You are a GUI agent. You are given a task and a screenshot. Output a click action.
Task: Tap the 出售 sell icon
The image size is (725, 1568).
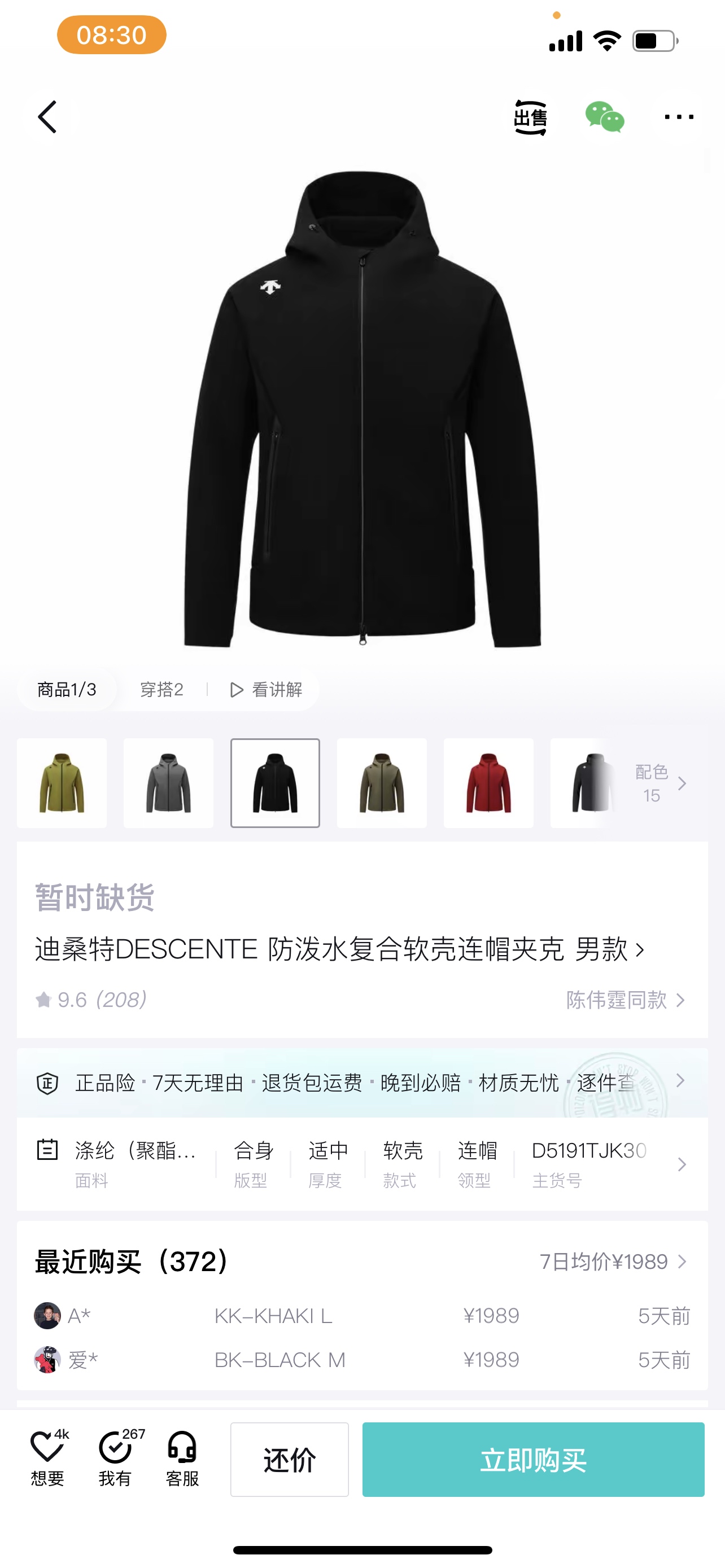pyautogui.click(x=530, y=117)
